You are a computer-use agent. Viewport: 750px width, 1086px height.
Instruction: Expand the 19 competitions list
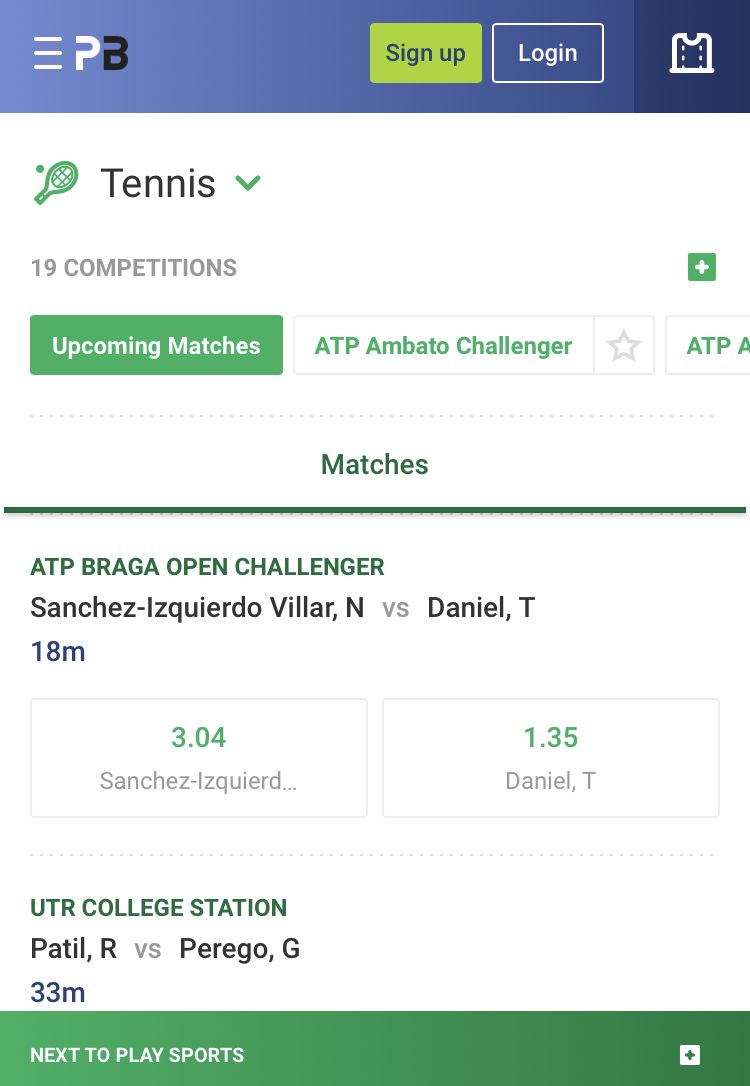[701, 268]
